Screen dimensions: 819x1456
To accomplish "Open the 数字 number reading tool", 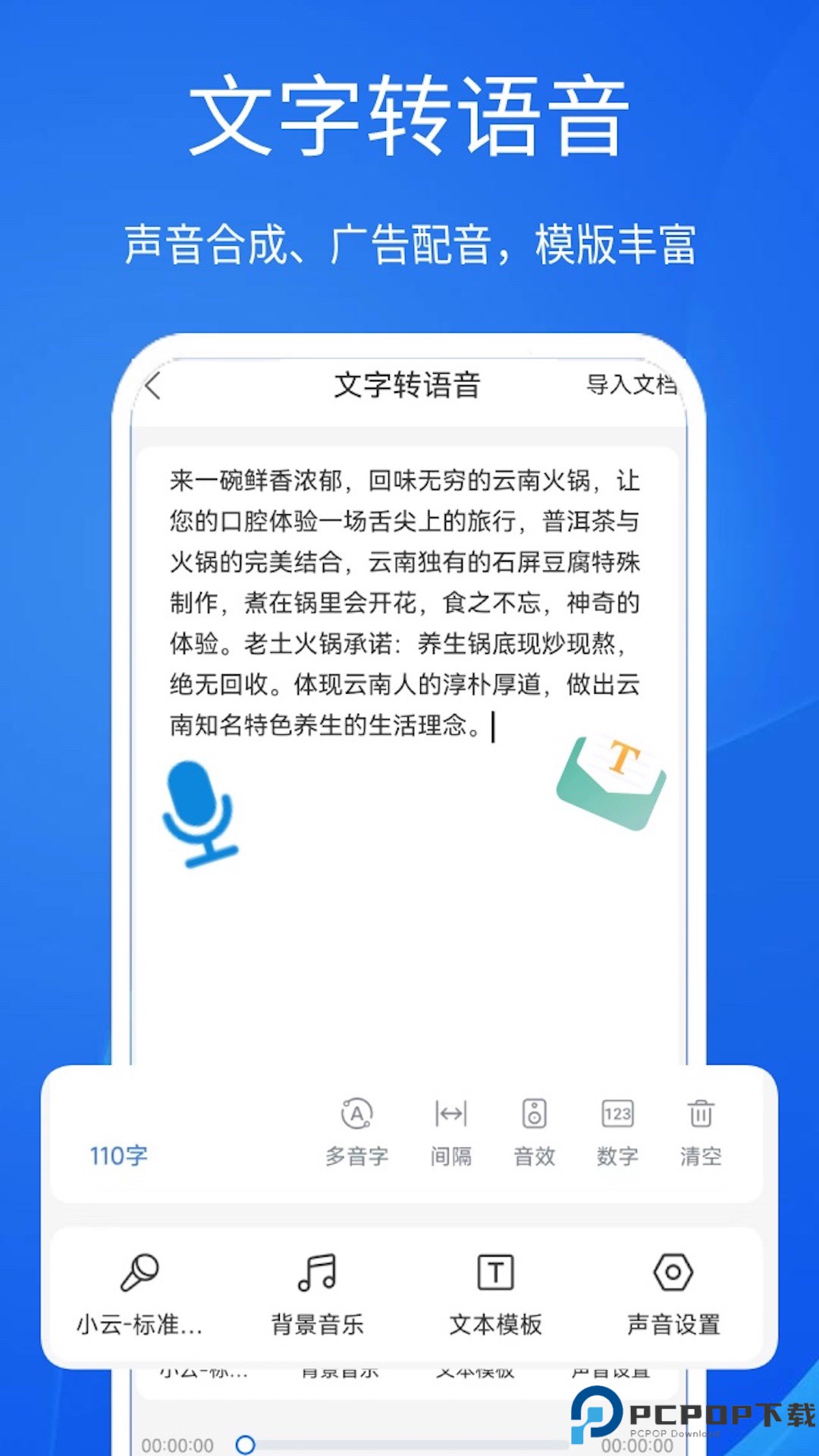I will click(x=617, y=1132).
